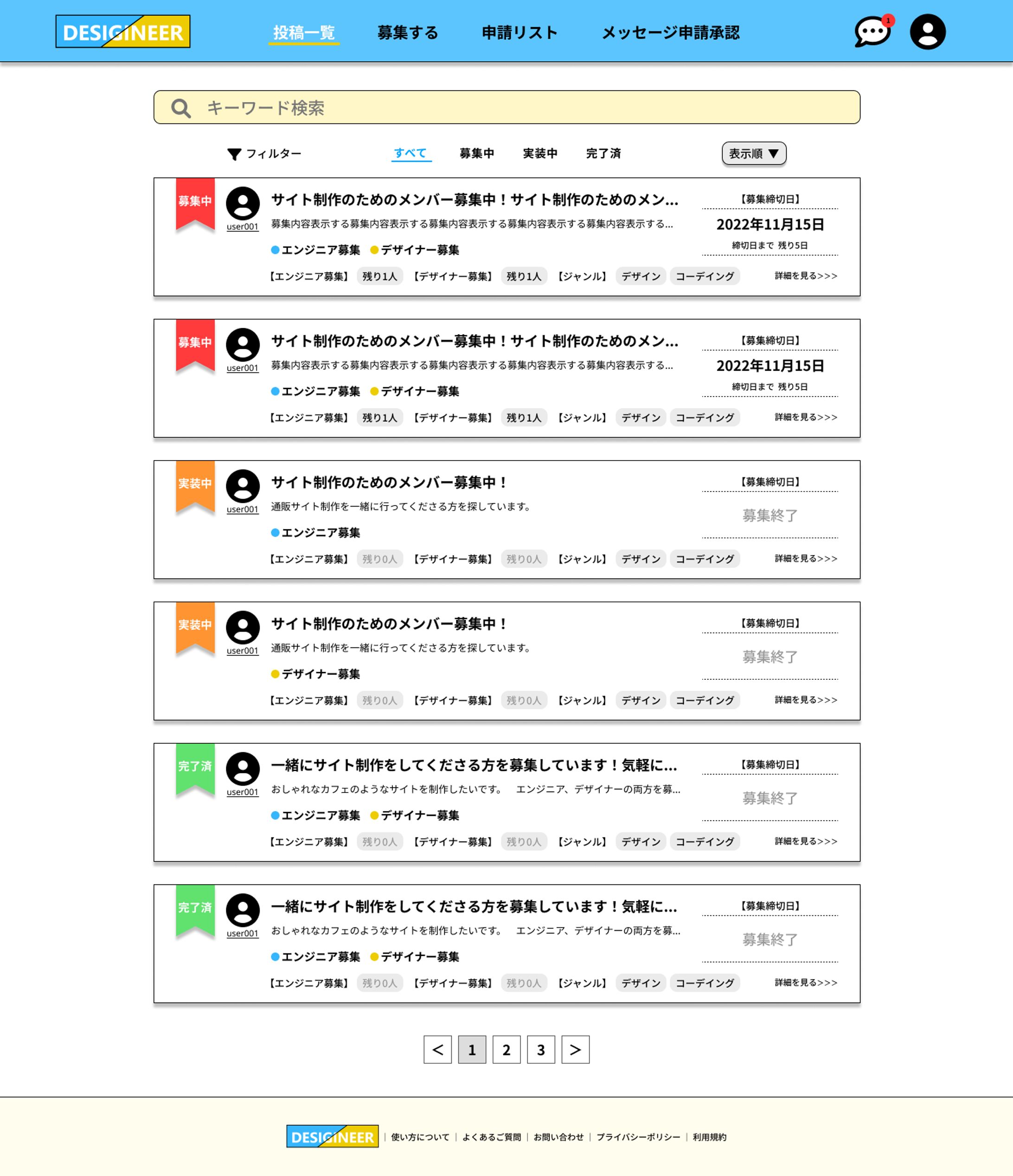Tap the previous page arrow

437,1049
